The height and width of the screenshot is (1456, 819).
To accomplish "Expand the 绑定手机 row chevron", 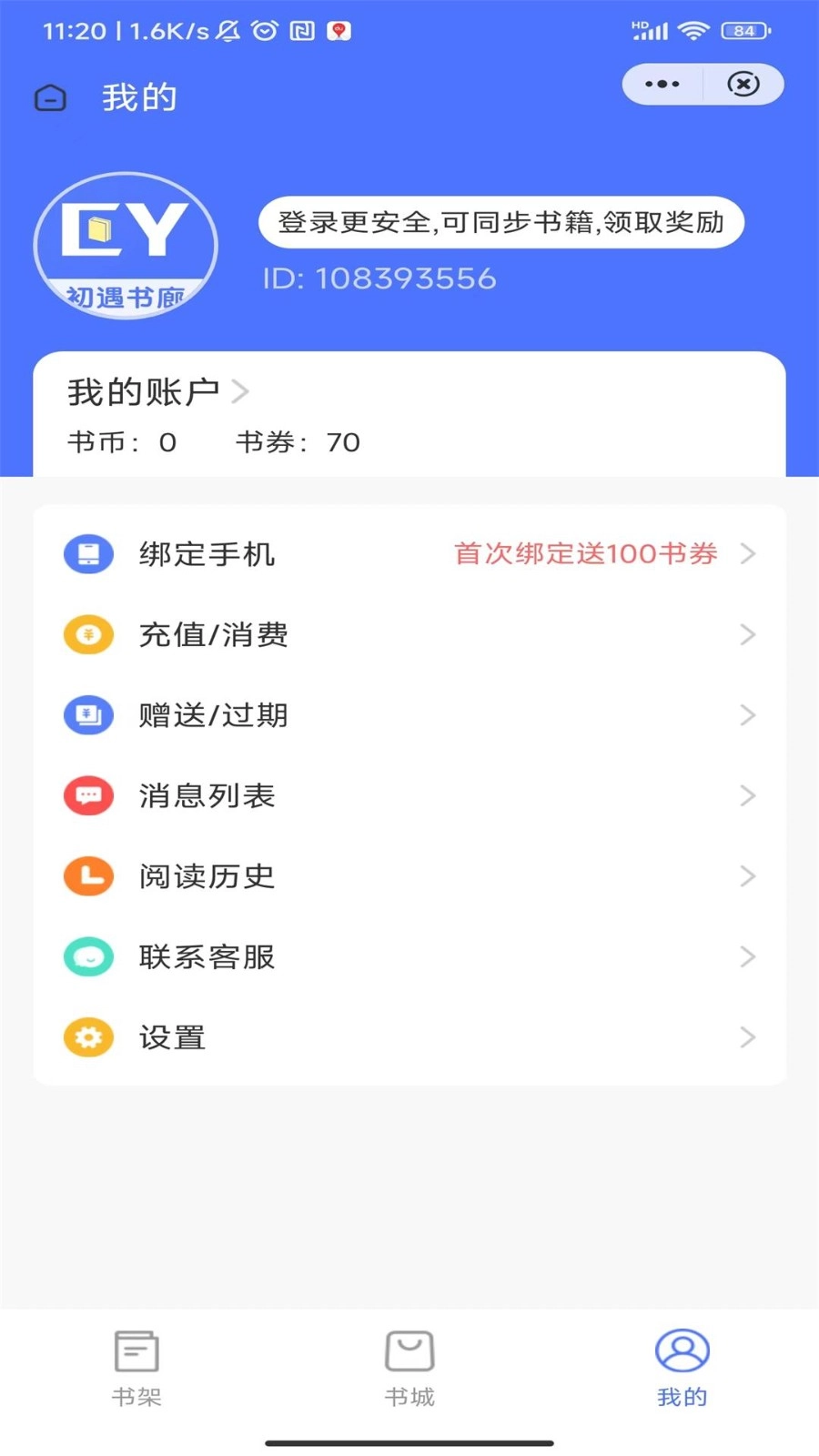I will point(748,553).
